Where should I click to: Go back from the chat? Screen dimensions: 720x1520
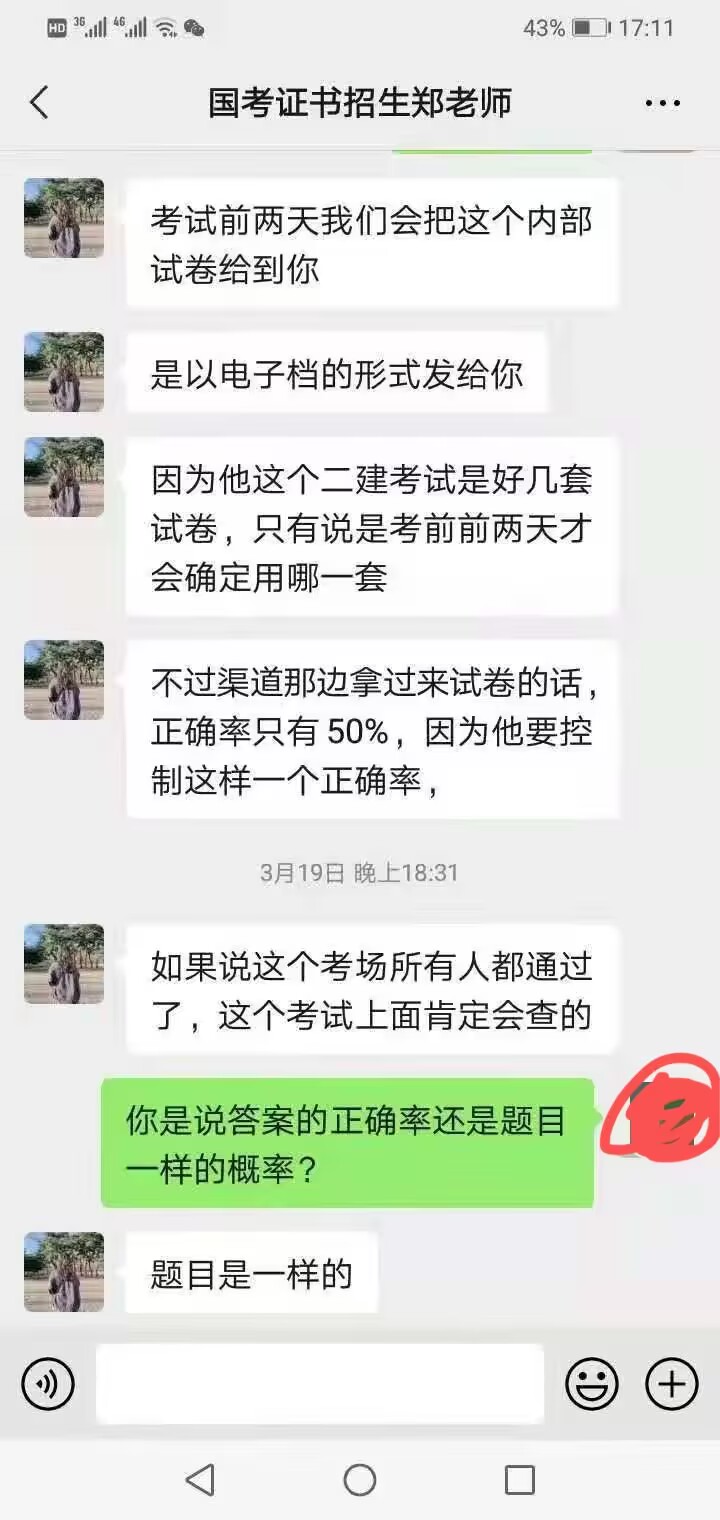click(x=39, y=102)
